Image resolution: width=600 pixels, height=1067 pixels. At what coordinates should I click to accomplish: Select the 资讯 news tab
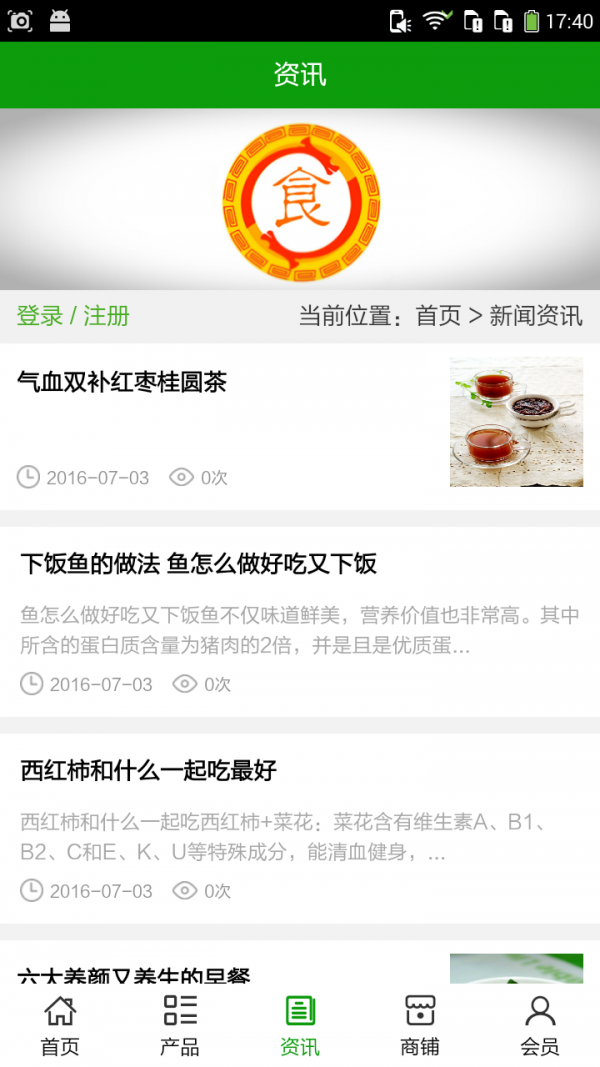(300, 1026)
